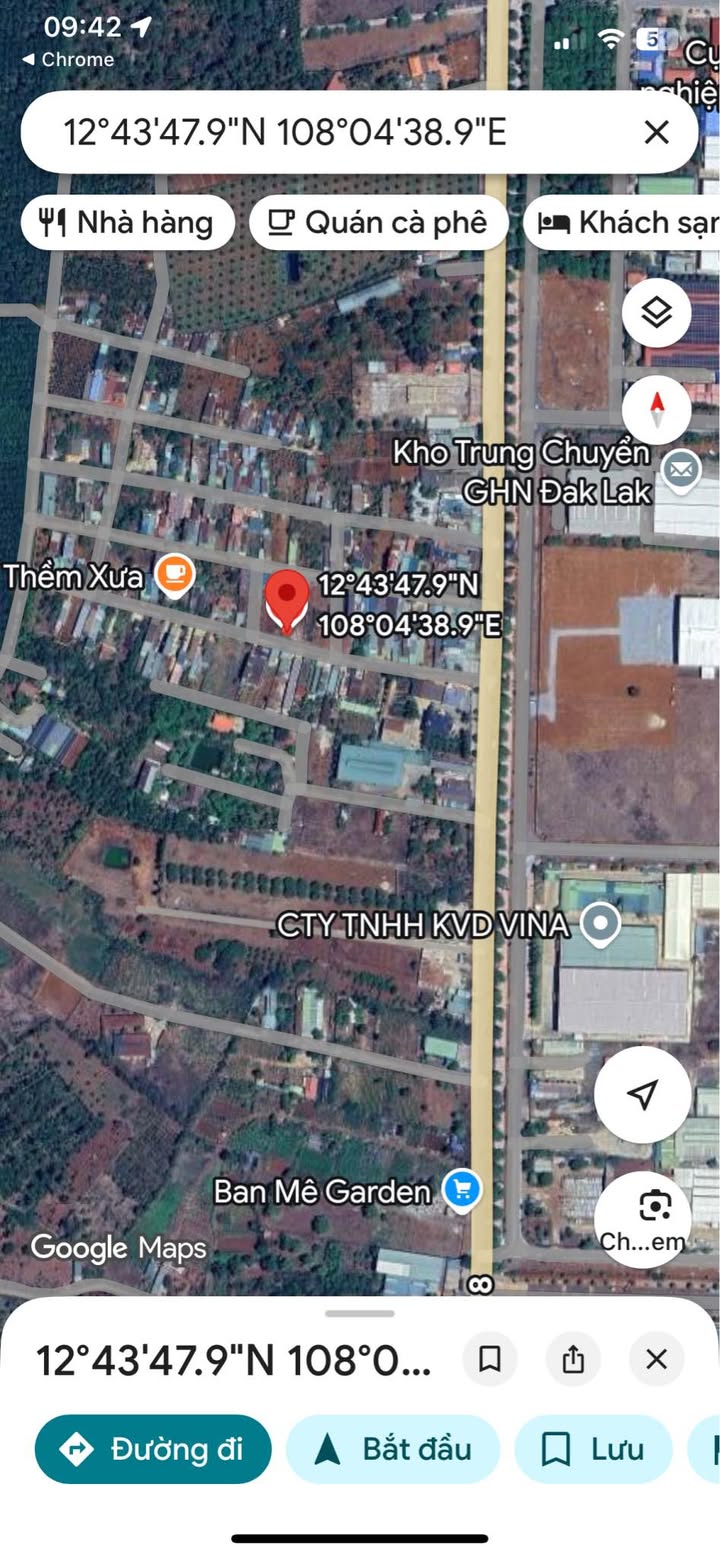Center map on my location
720x1557 pixels.
pyautogui.click(x=642, y=1094)
